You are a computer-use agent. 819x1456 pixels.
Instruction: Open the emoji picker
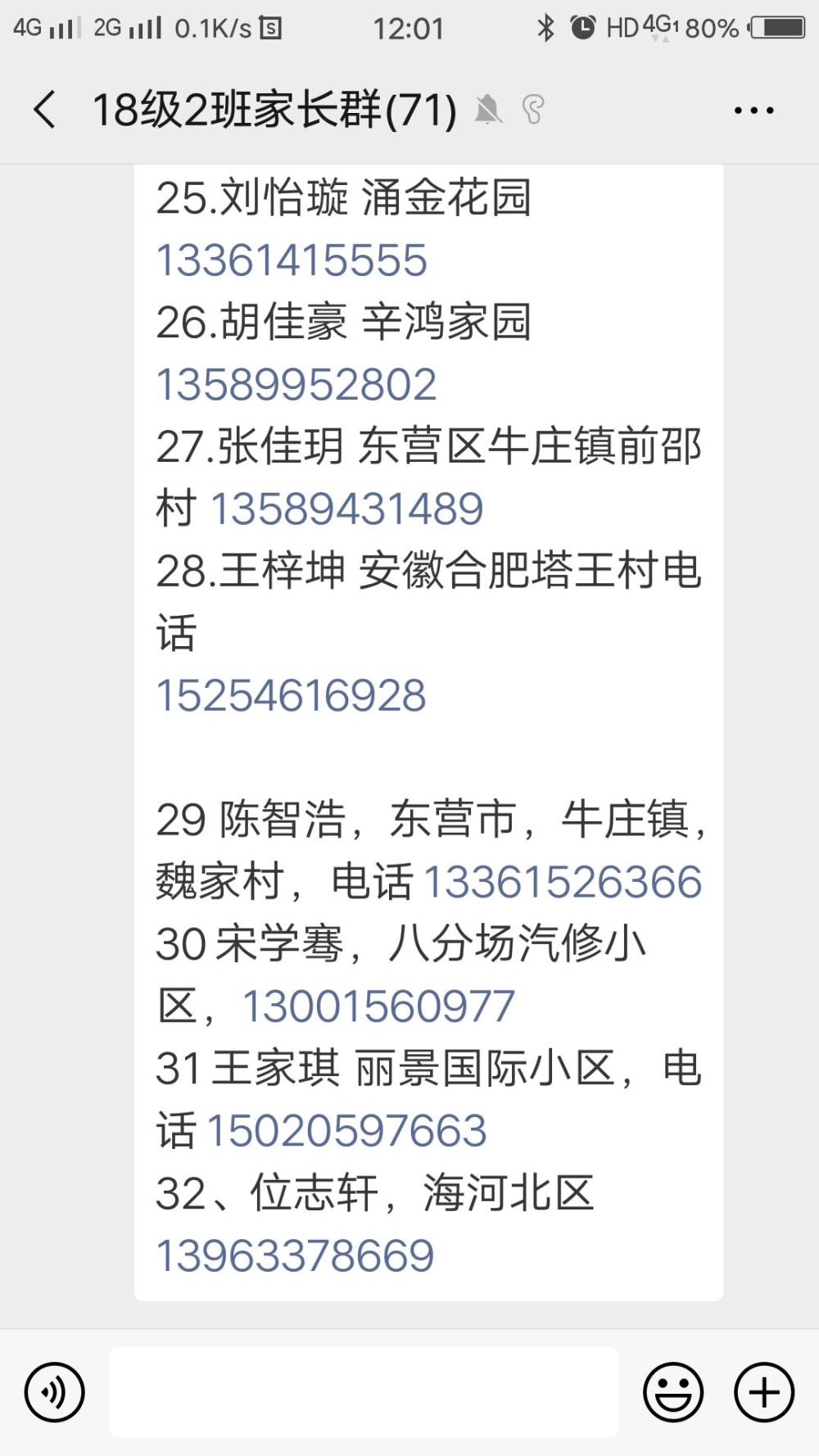click(673, 1392)
